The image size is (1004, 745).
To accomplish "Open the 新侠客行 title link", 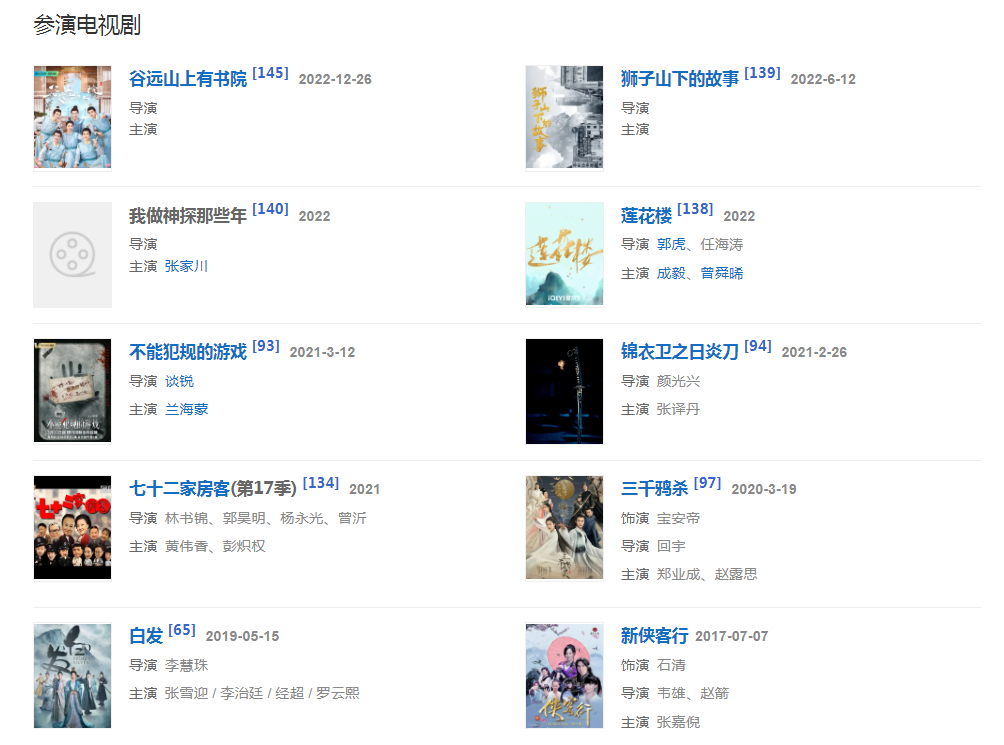I will (x=654, y=636).
